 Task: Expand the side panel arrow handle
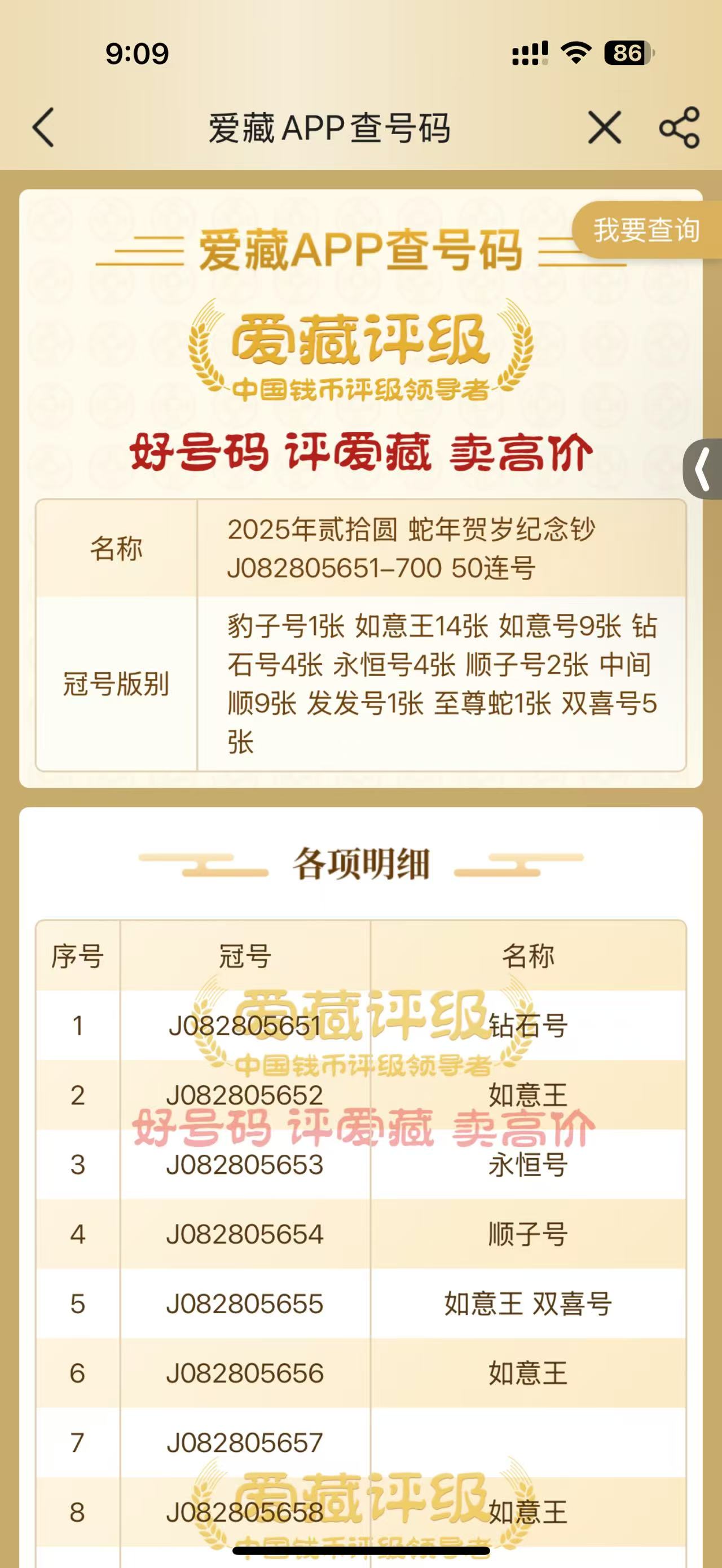pyautogui.click(x=703, y=469)
